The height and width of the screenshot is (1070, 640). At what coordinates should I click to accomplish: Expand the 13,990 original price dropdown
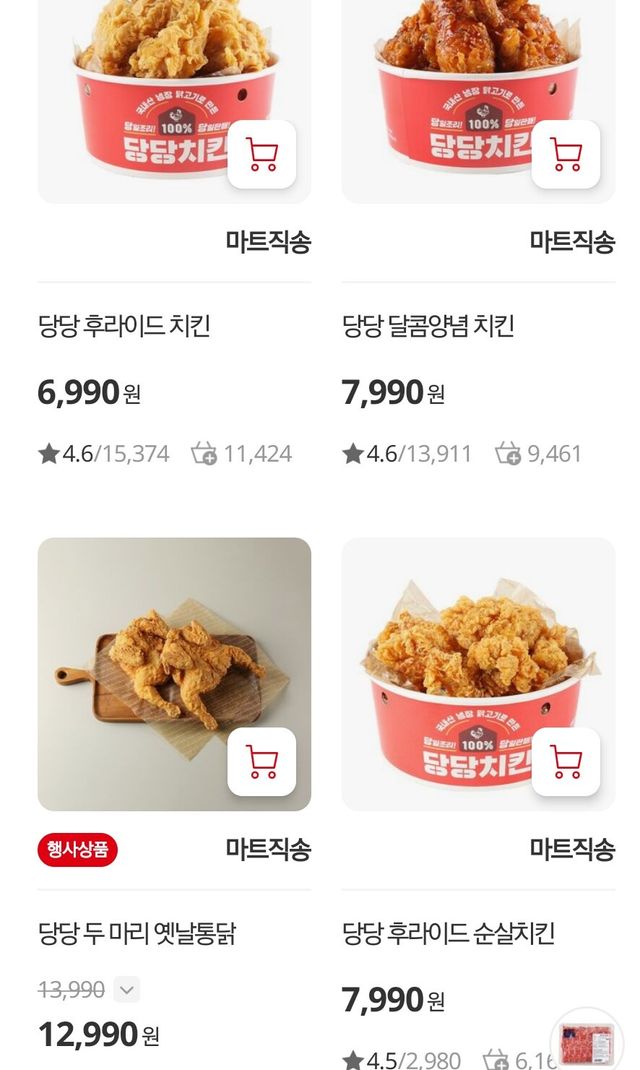(126, 990)
